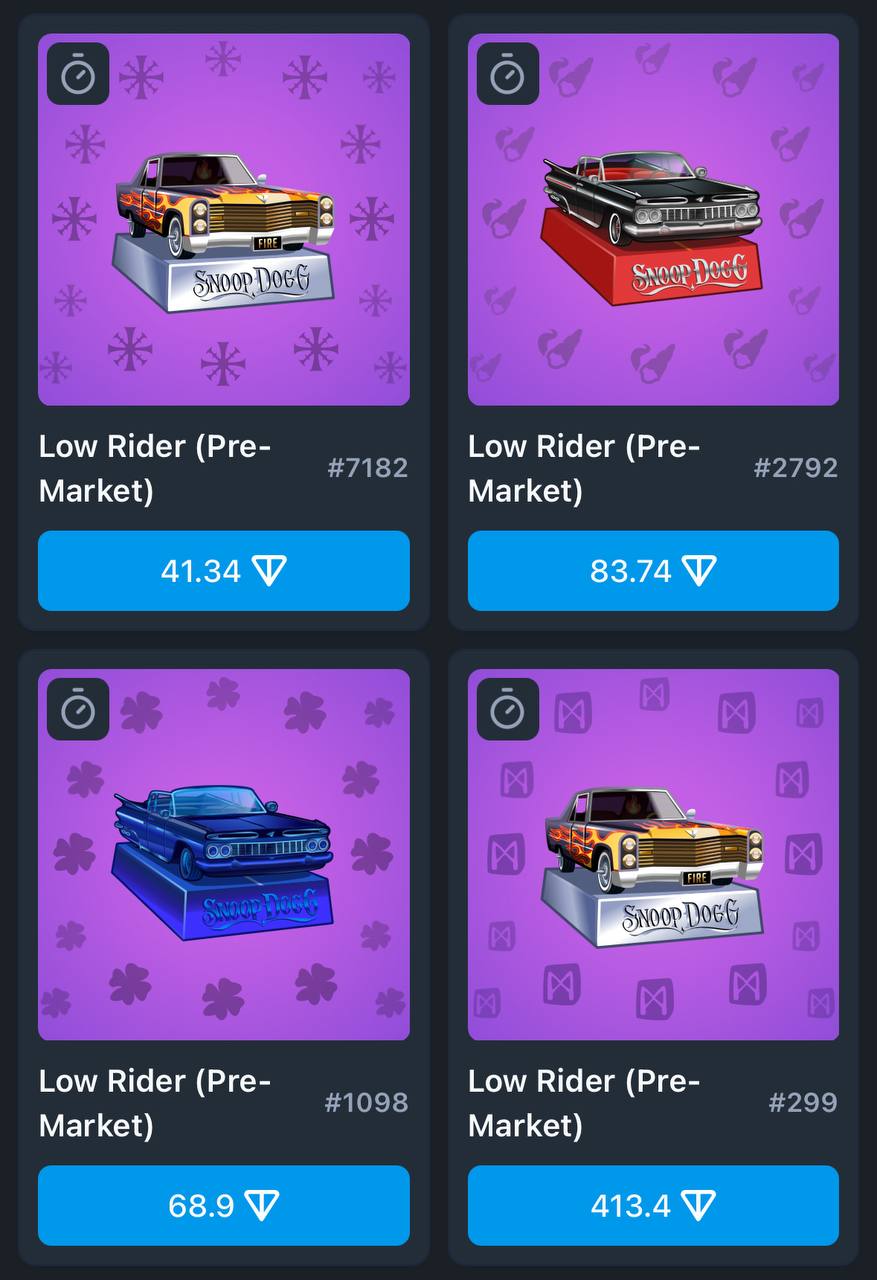Buy Low Rider #7182 for 41.34 TON
The width and height of the screenshot is (877, 1280).
(223, 571)
